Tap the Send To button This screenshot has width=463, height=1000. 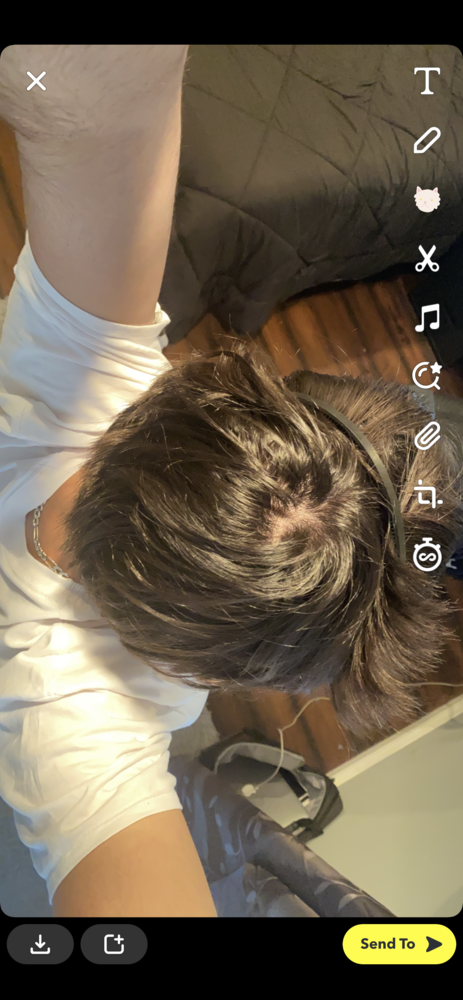399,944
